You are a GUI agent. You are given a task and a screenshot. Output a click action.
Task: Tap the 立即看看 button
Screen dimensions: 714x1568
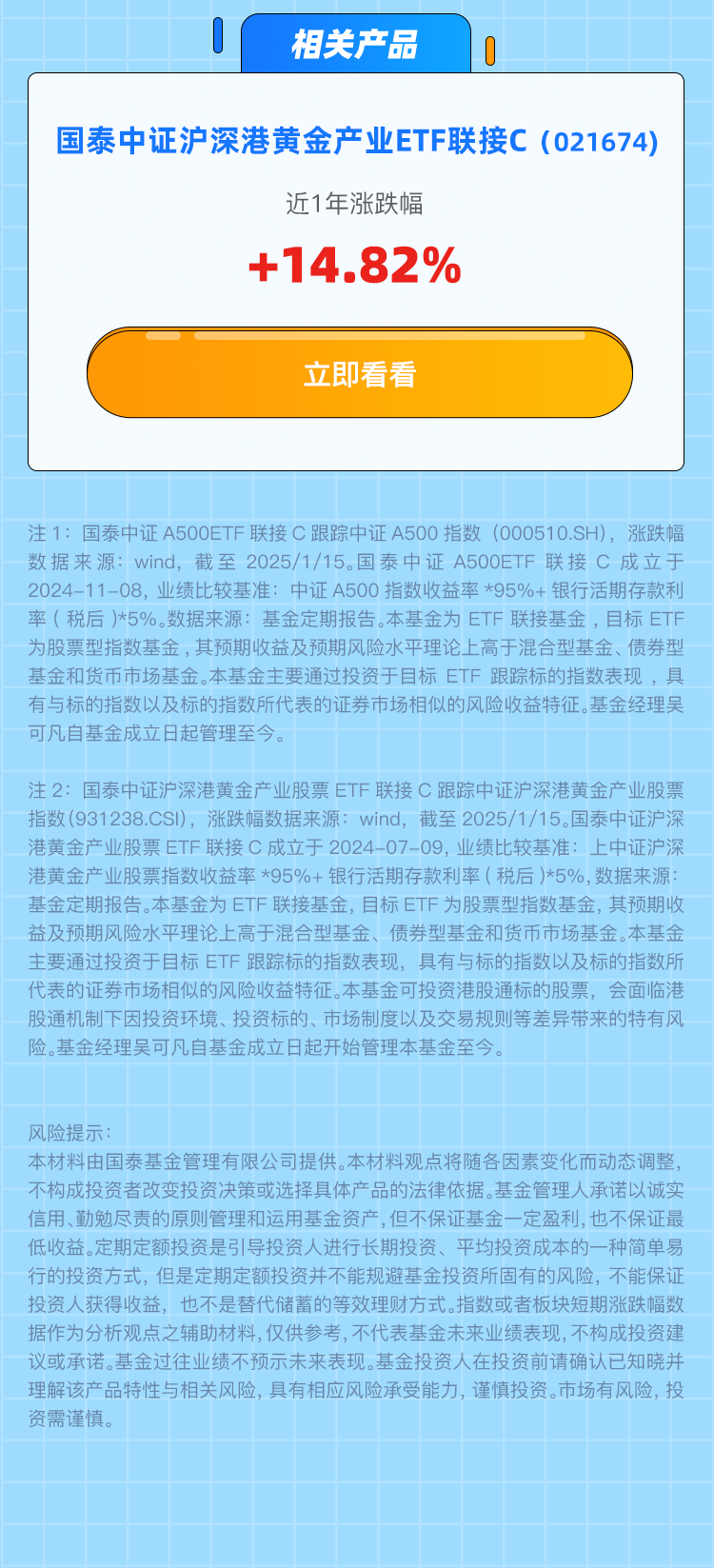pyautogui.click(x=359, y=374)
